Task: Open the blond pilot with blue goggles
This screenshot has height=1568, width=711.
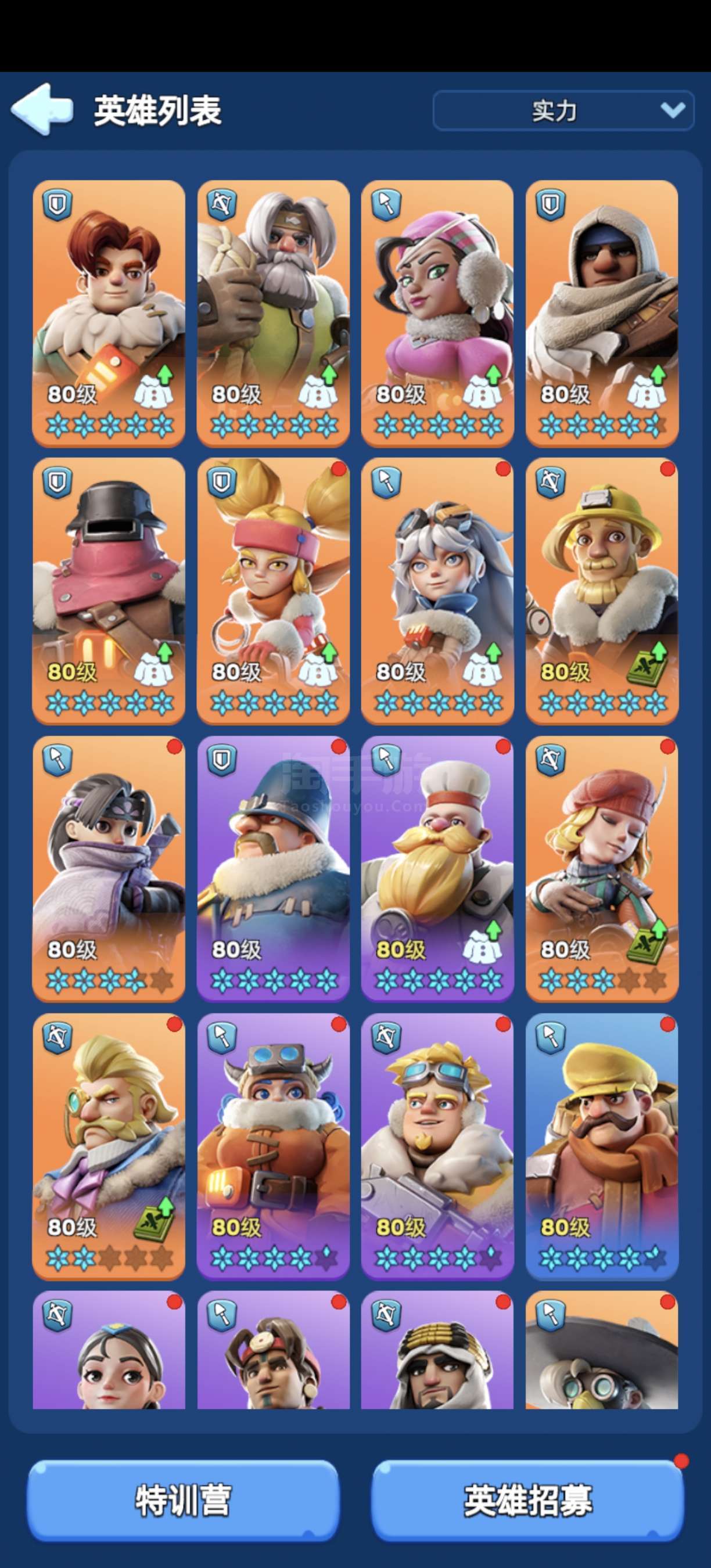Action: coord(437,1147)
